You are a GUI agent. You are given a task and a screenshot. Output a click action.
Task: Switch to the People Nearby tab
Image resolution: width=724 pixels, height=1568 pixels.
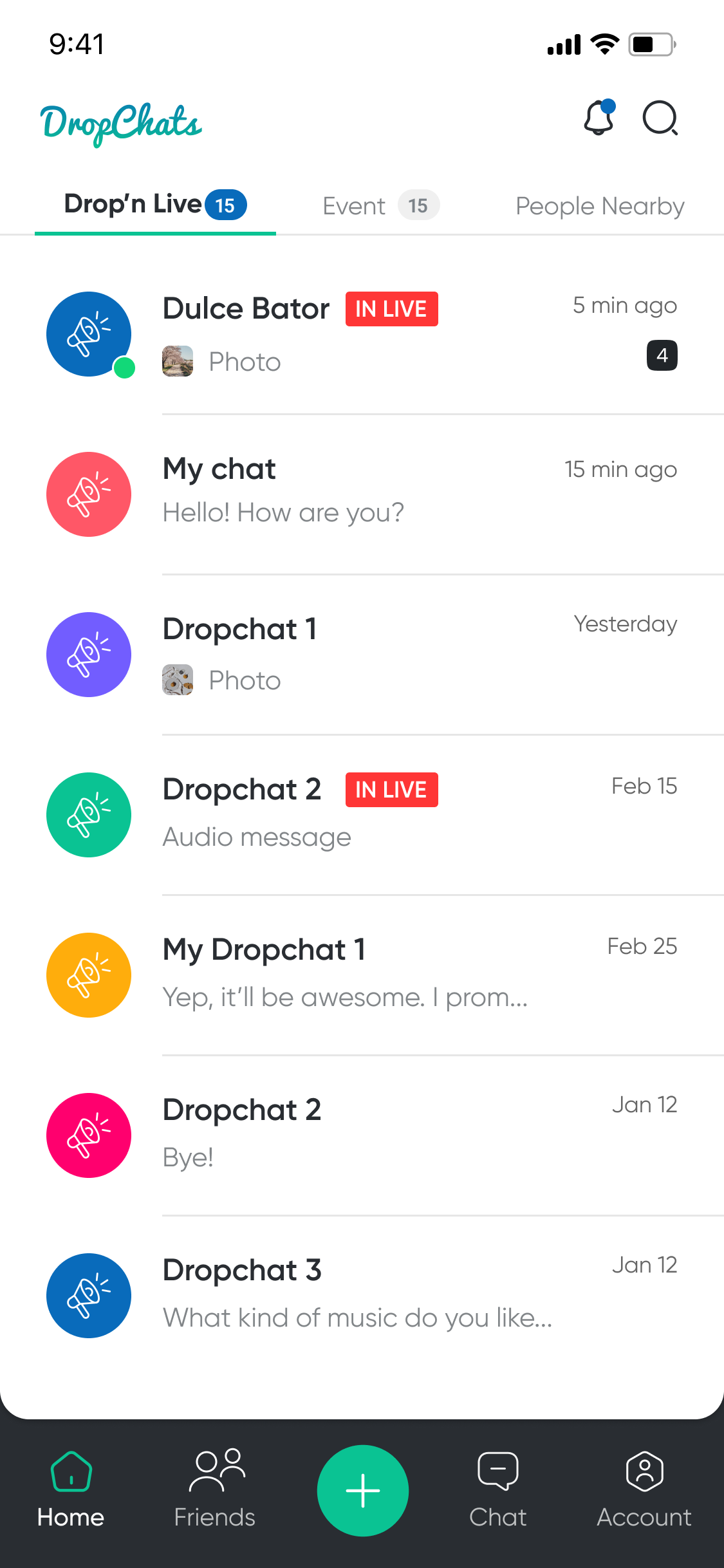tap(600, 206)
